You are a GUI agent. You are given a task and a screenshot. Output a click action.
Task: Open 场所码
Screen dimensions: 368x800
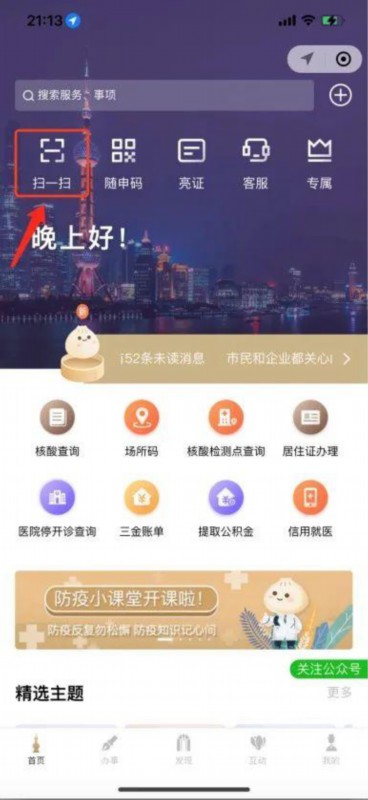(x=141, y=429)
